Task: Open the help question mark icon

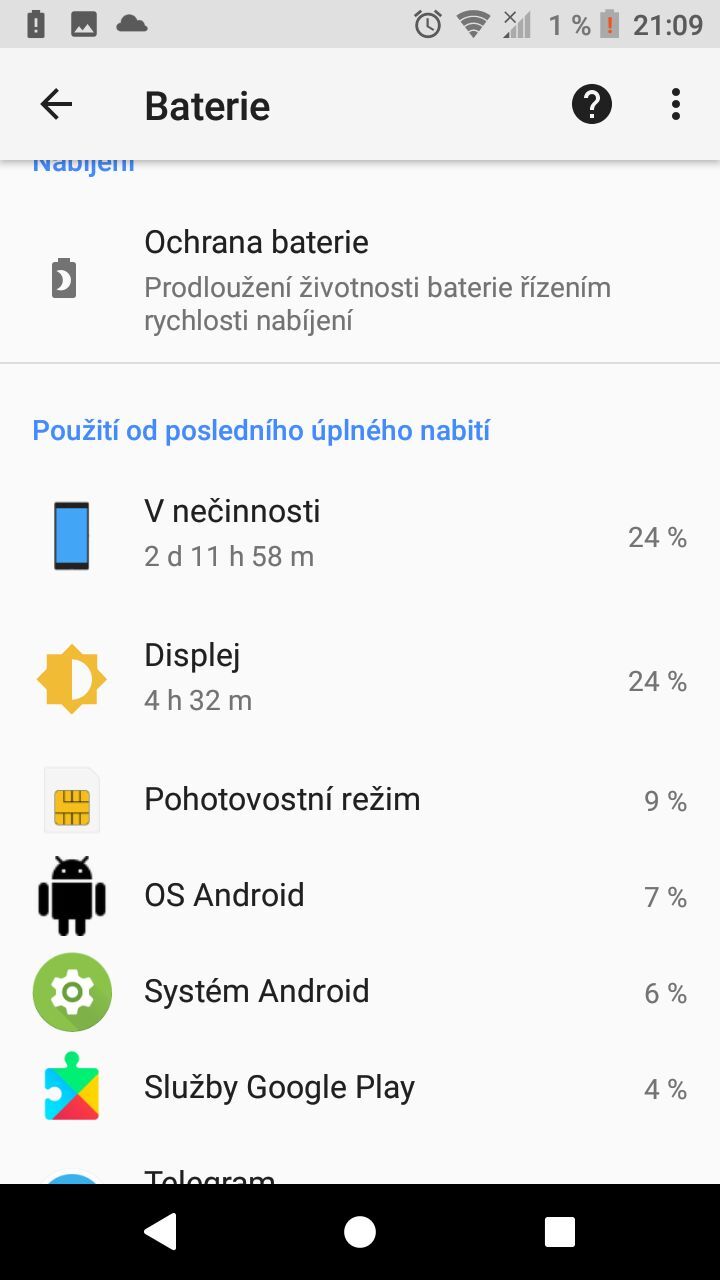Action: (590, 104)
